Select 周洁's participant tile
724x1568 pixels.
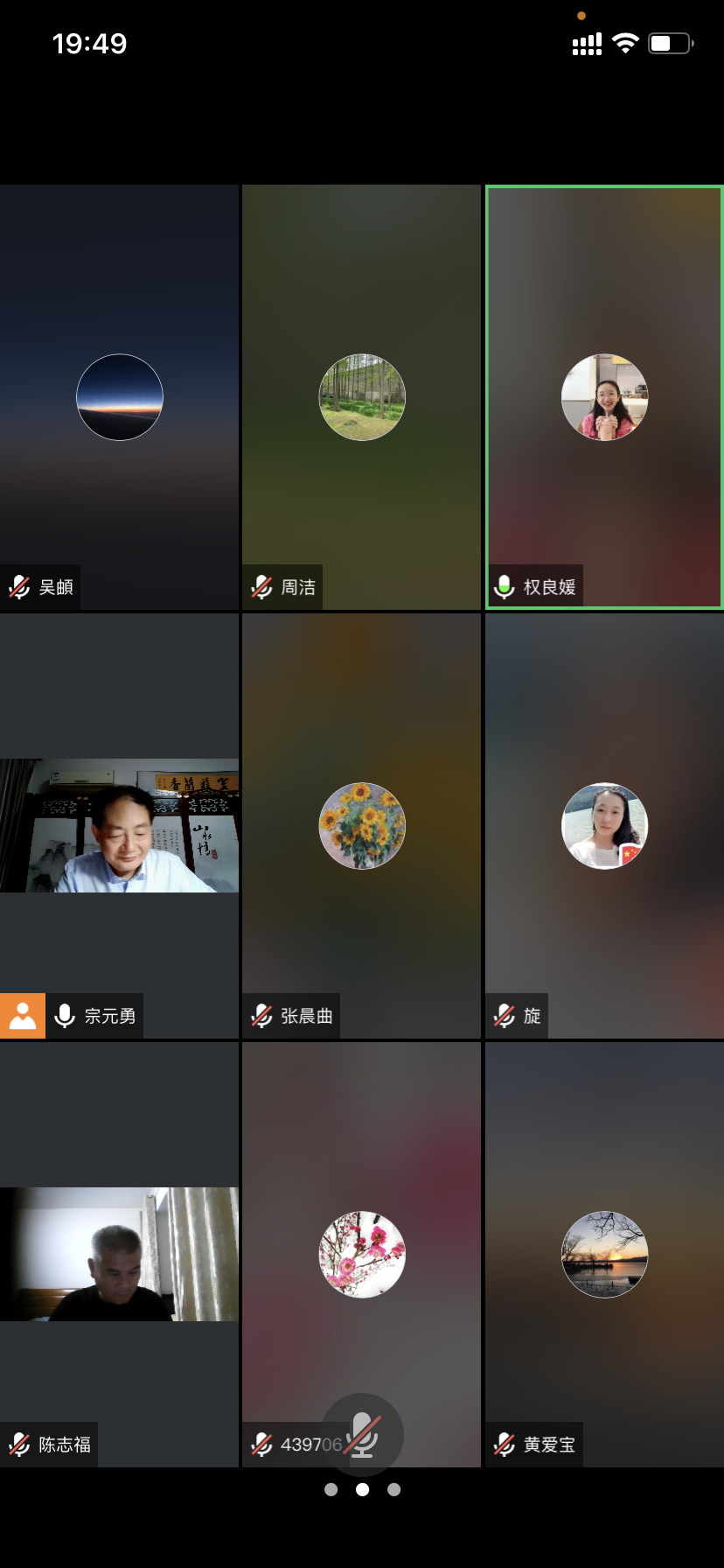tap(362, 397)
